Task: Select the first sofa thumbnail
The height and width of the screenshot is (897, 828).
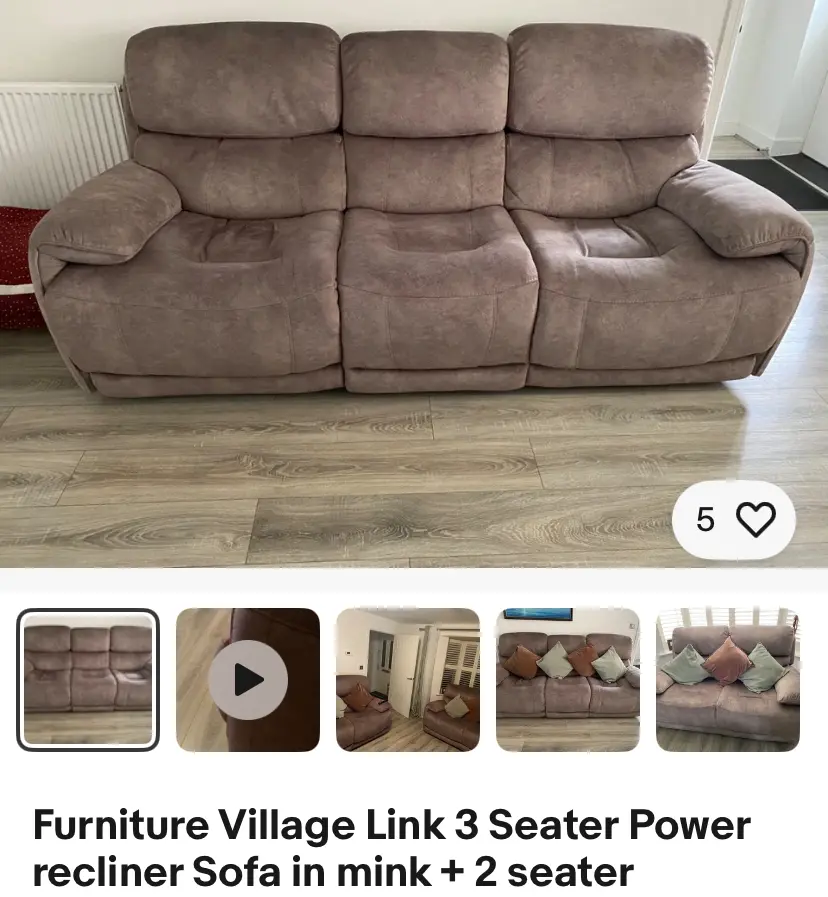Action: (88, 679)
